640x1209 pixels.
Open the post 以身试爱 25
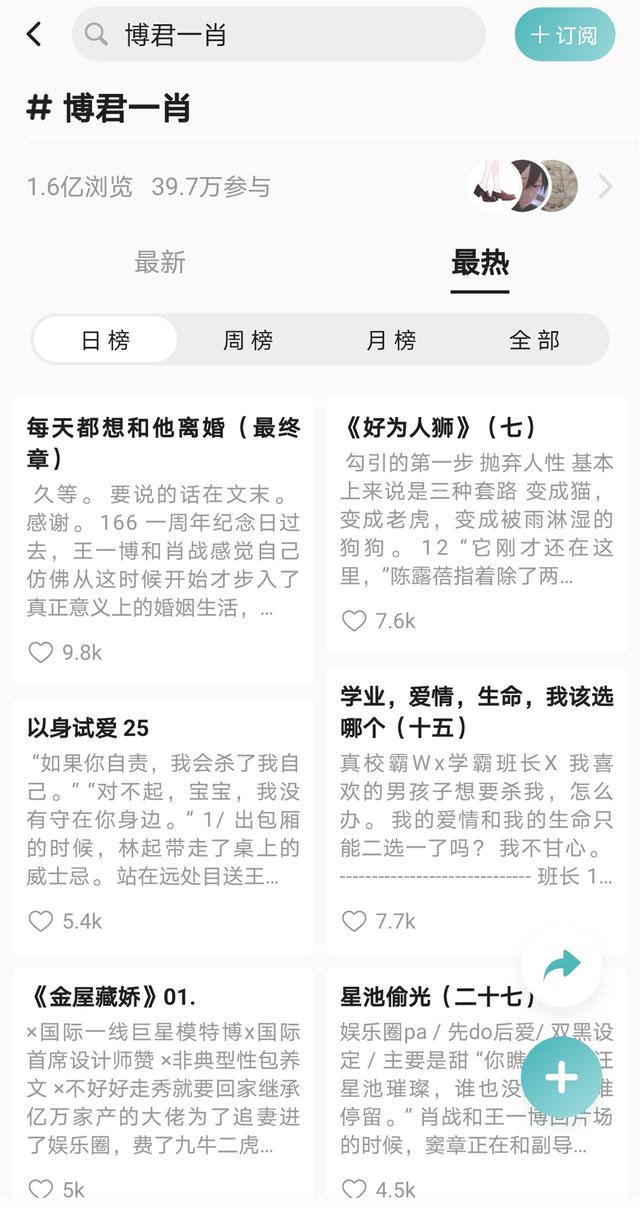click(x=89, y=728)
